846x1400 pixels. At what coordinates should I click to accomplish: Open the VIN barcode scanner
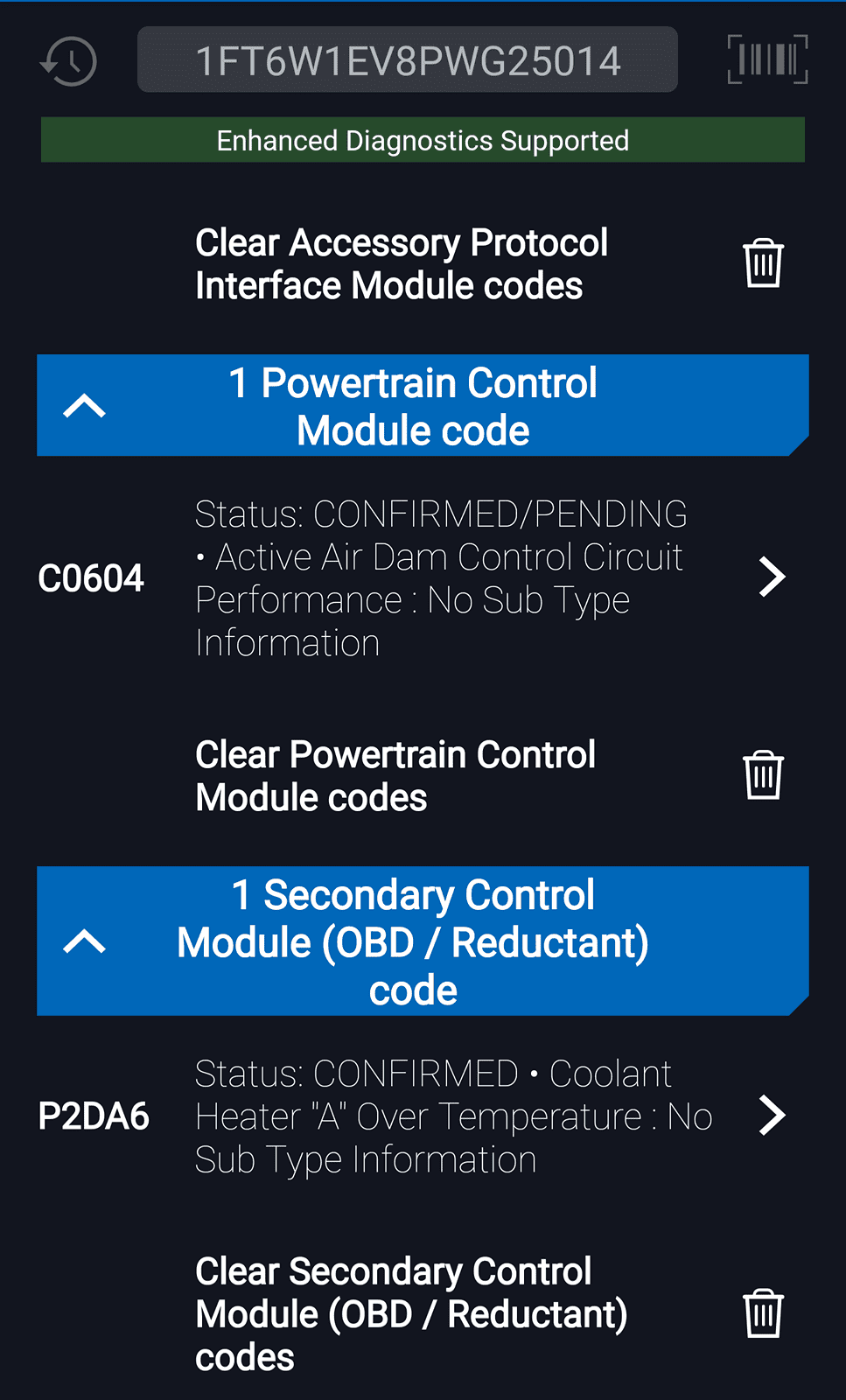point(767,60)
